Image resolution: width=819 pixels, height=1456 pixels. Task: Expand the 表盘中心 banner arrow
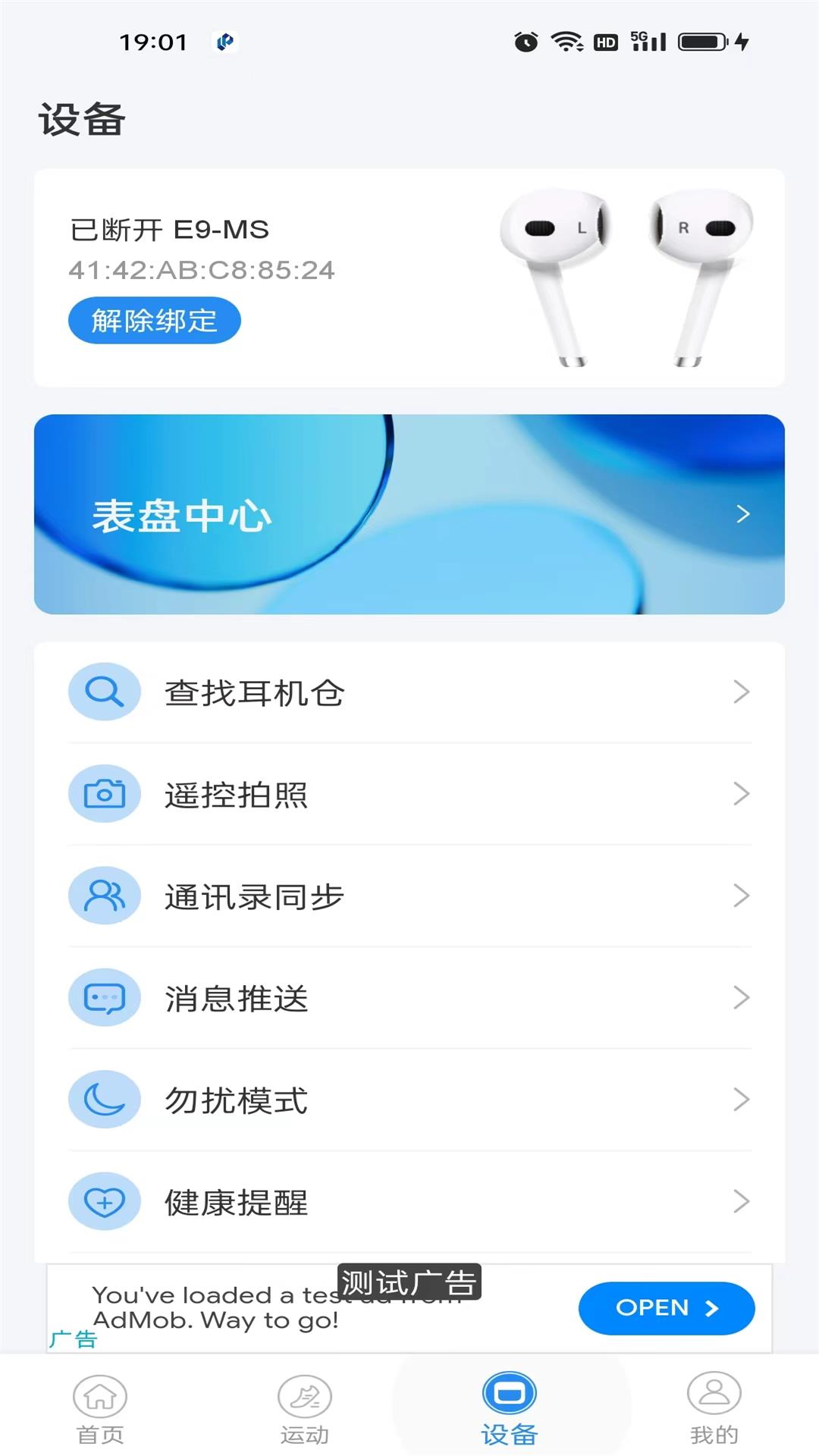(x=743, y=513)
